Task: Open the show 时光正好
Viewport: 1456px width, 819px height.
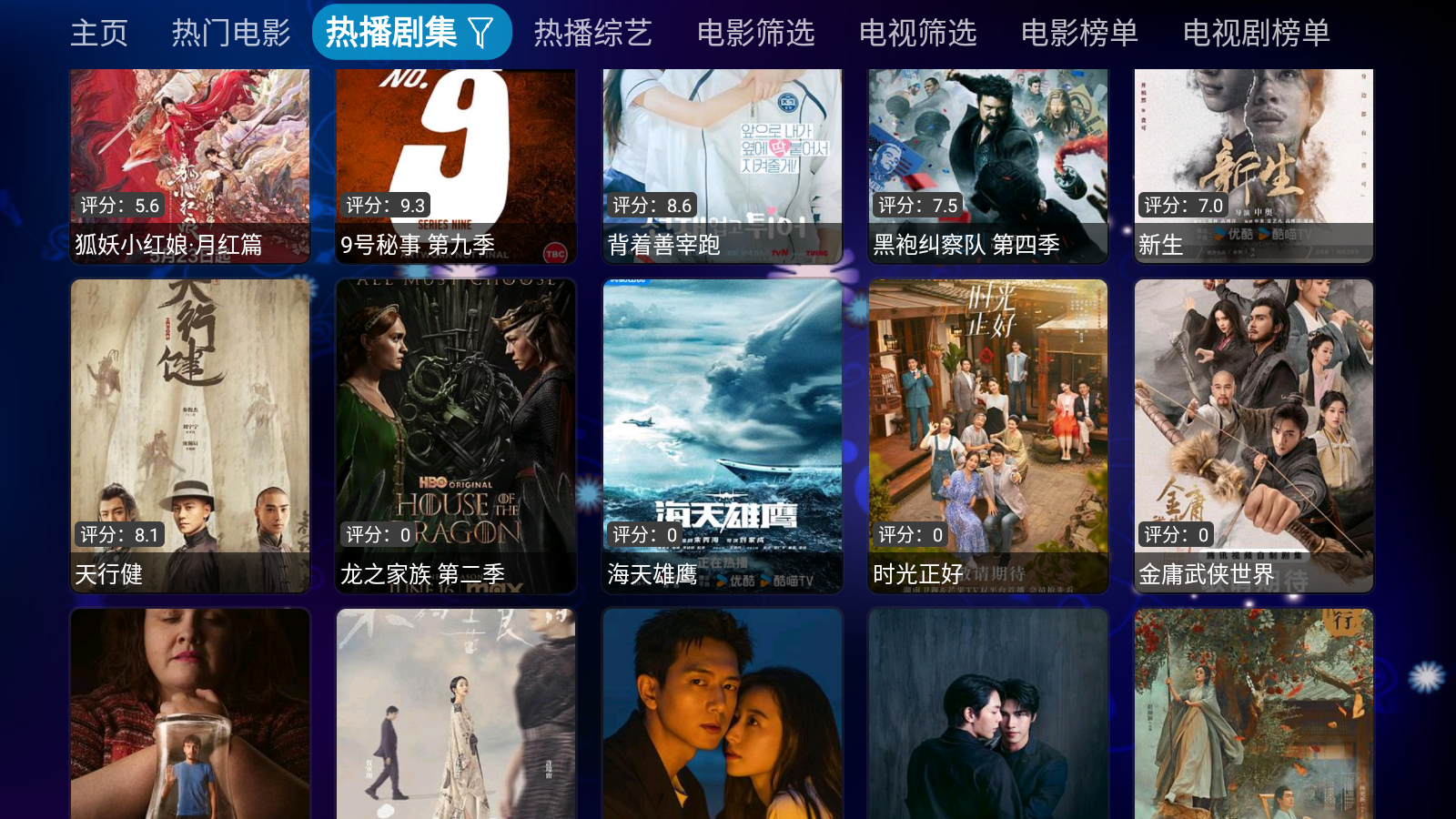Action: point(988,436)
